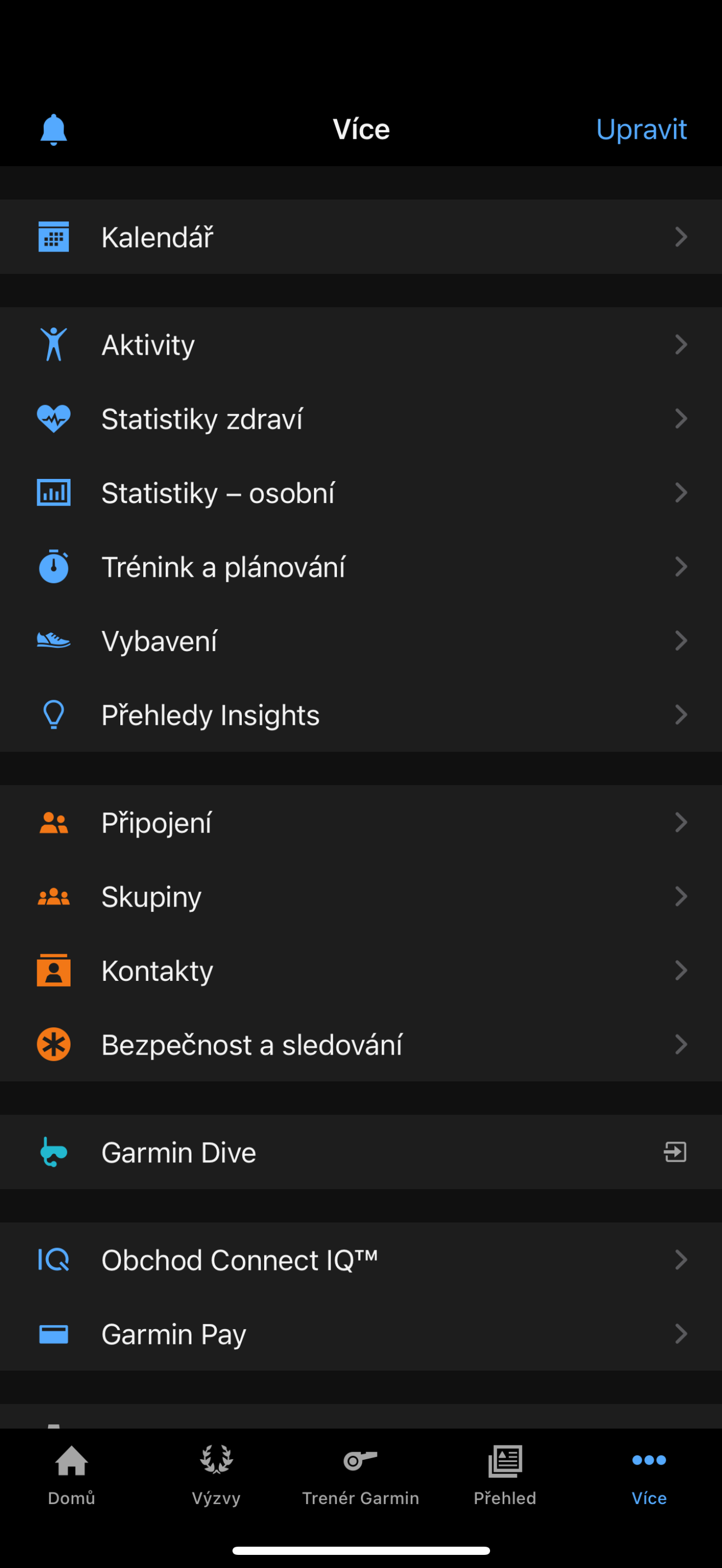
Task: View Přehledy Insights
Action: (x=361, y=715)
